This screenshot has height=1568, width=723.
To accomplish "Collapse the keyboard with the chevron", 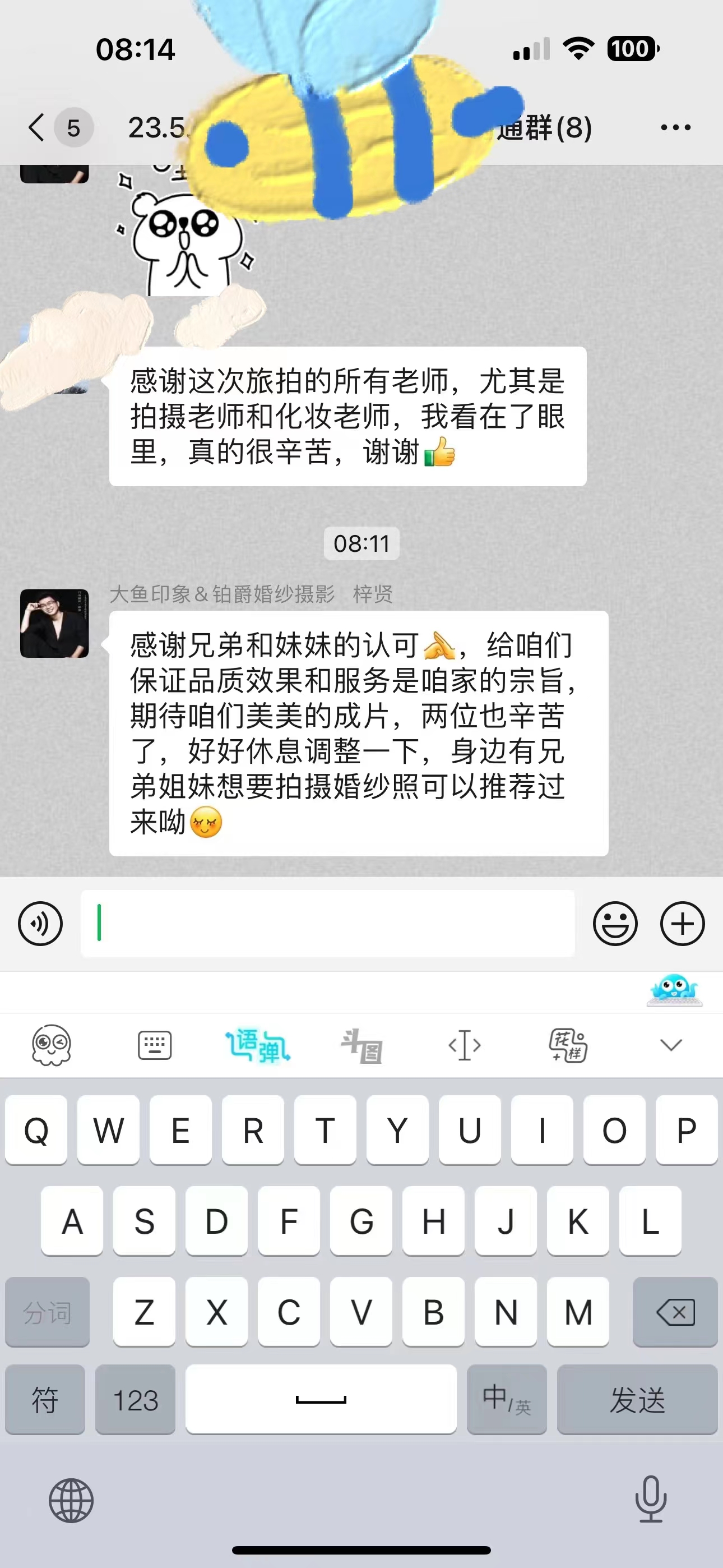I will tap(671, 1045).
